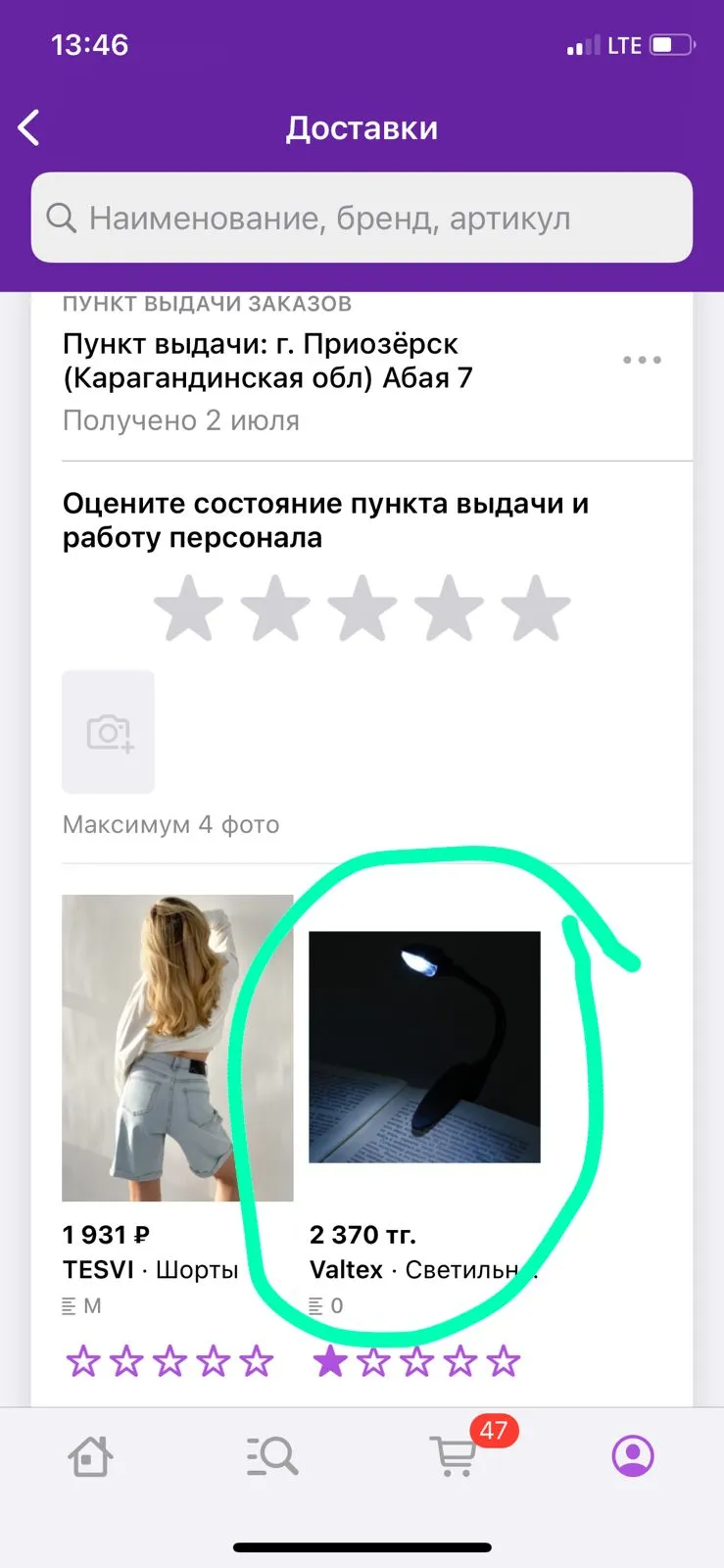The image size is (724, 1568).
Task: Go back from the Доставки screen
Action: tap(29, 128)
